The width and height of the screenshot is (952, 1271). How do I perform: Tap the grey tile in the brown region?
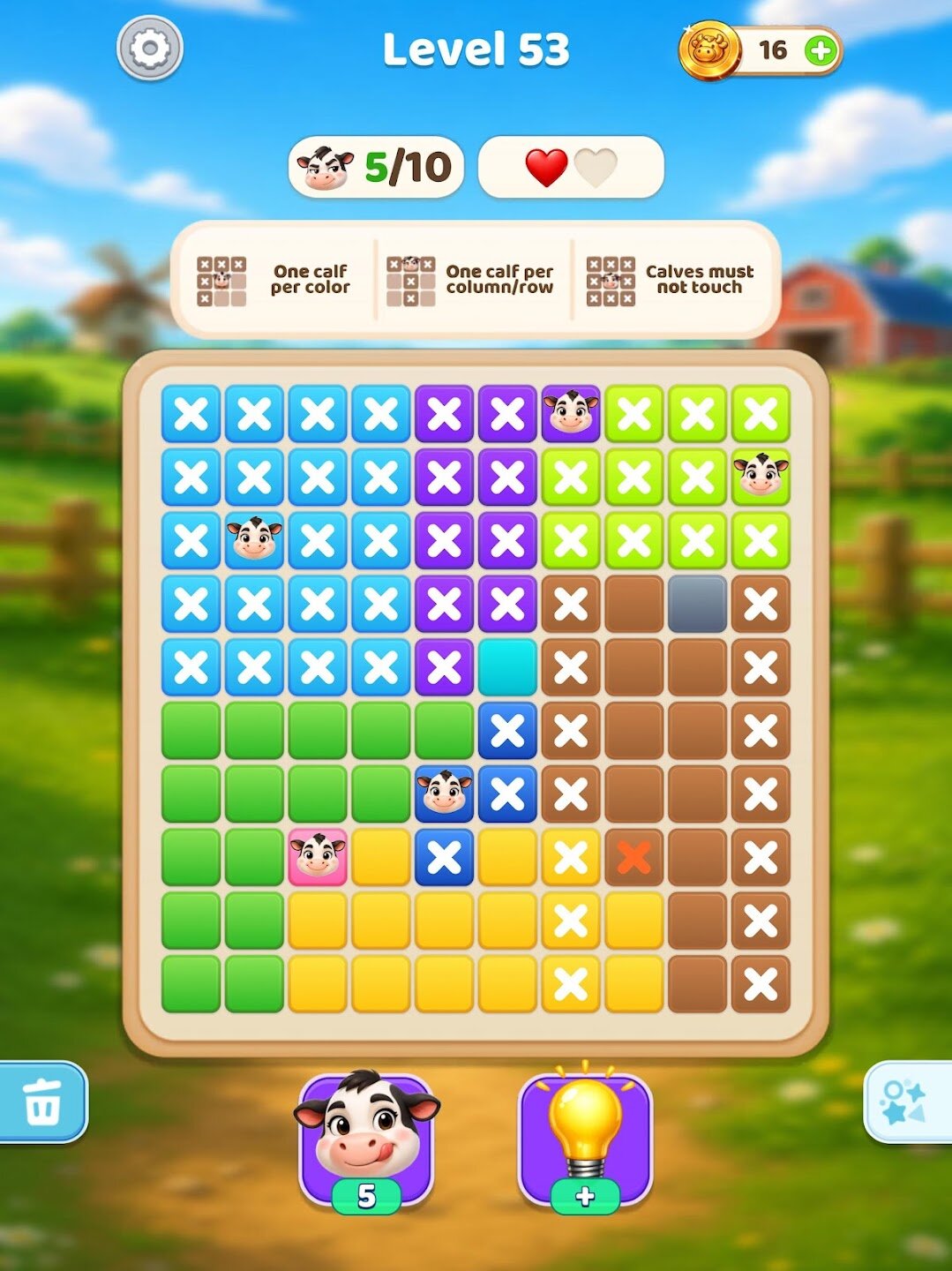pos(697,605)
